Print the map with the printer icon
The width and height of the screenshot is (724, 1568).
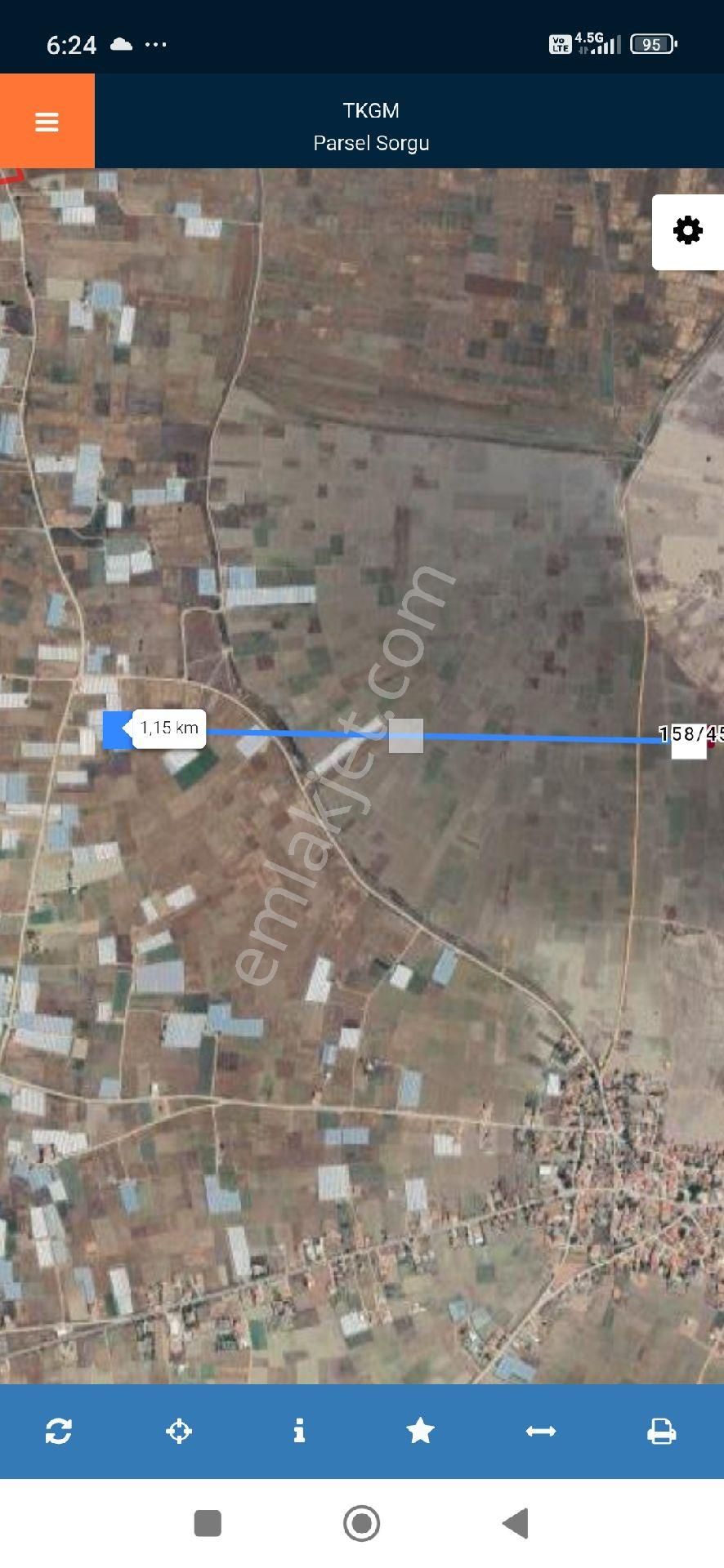[661, 1431]
